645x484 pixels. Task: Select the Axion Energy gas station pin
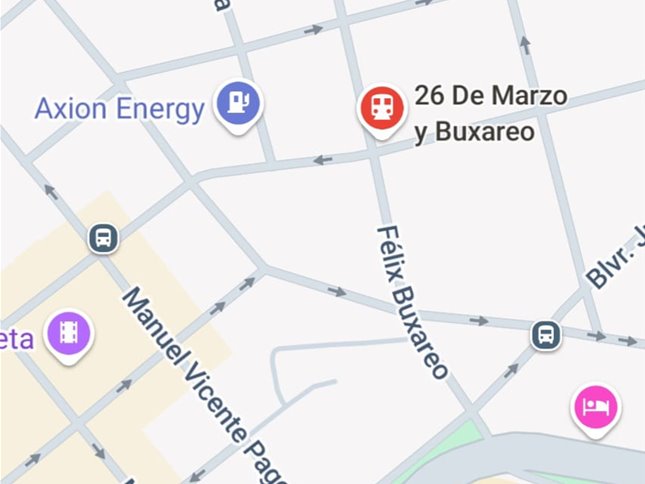click(238, 103)
